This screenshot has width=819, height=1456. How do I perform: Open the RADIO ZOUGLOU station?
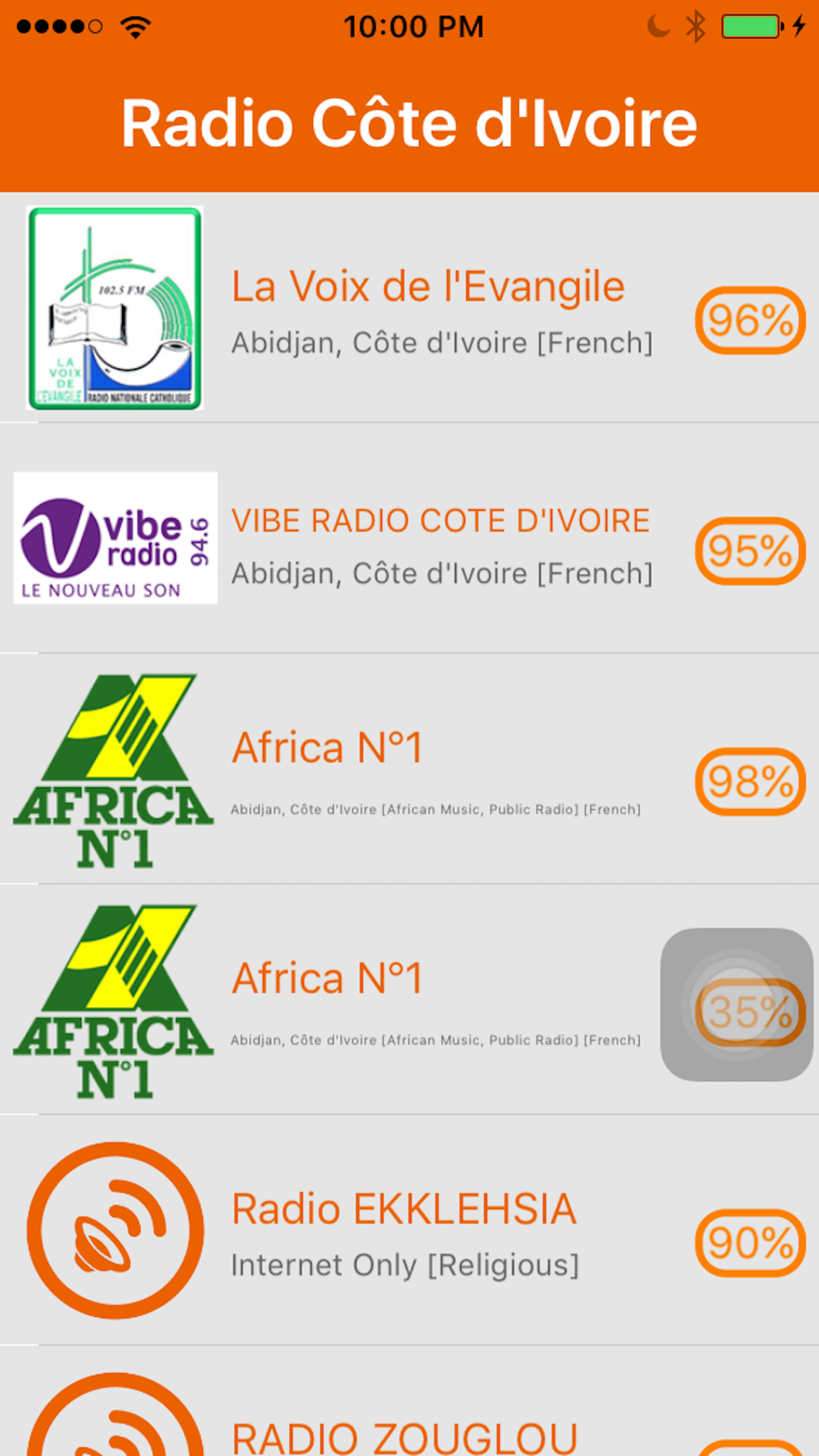pyautogui.click(x=409, y=1401)
